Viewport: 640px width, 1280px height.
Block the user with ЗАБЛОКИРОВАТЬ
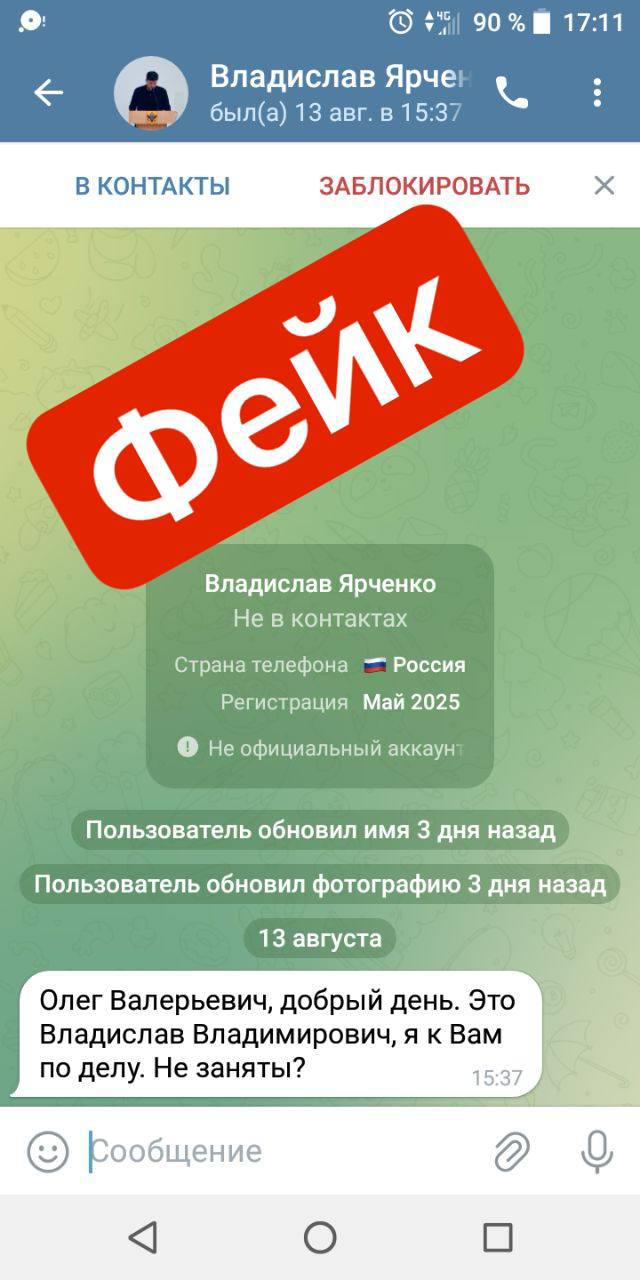[425, 186]
